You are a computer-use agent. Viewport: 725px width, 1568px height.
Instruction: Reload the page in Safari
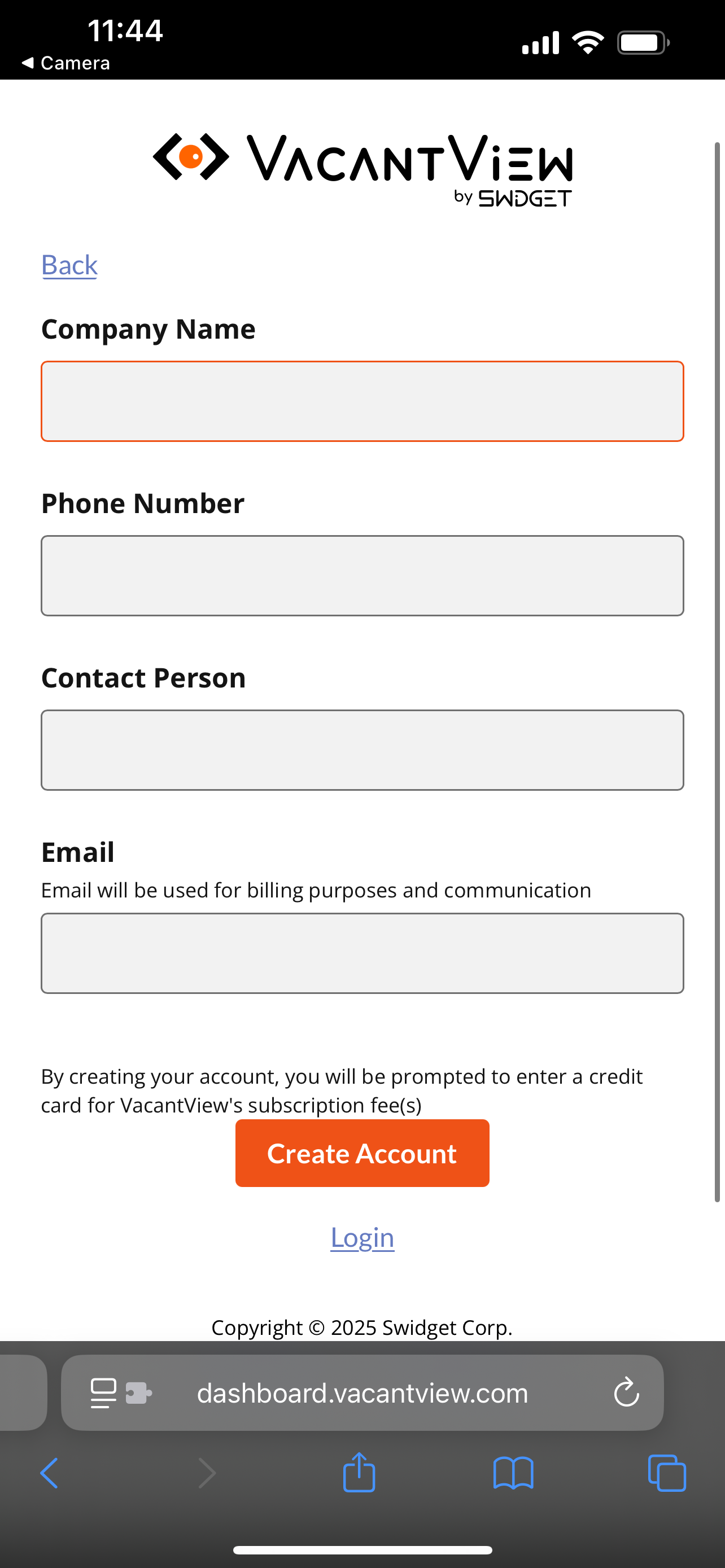pyautogui.click(x=626, y=1392)
